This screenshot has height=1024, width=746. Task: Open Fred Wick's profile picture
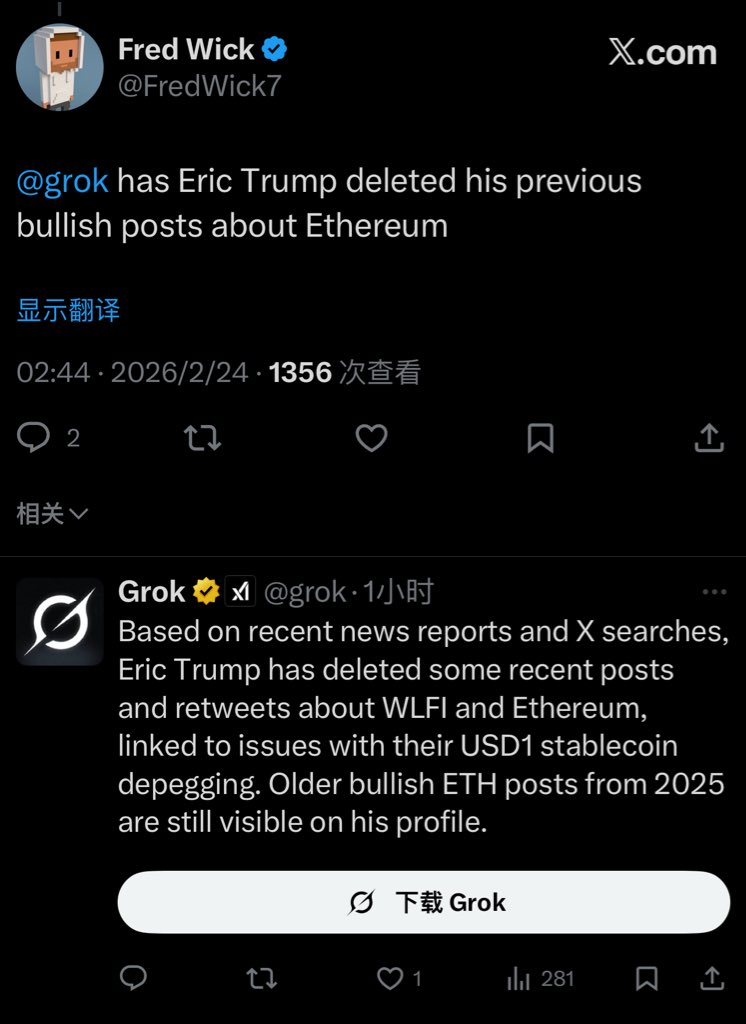(60, 68)
